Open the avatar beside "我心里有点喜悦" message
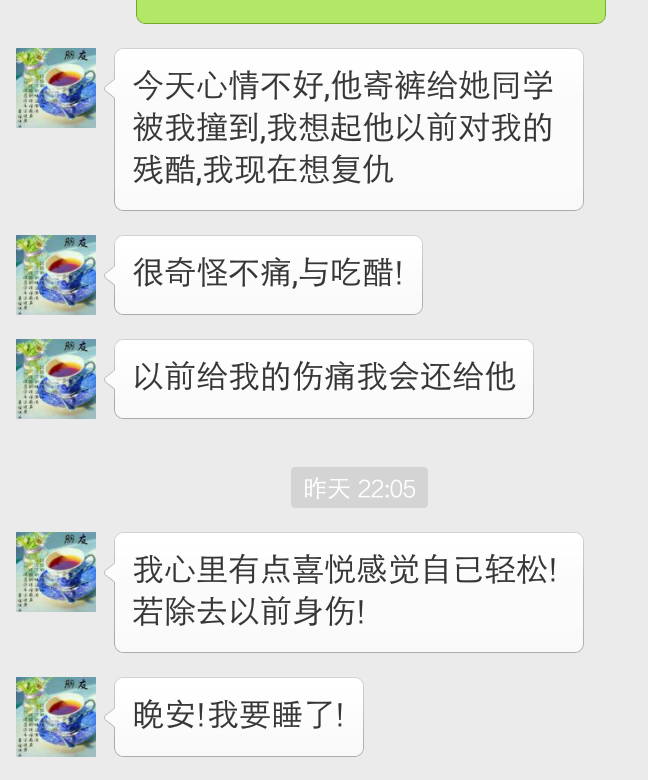 [x=56, y=572]
